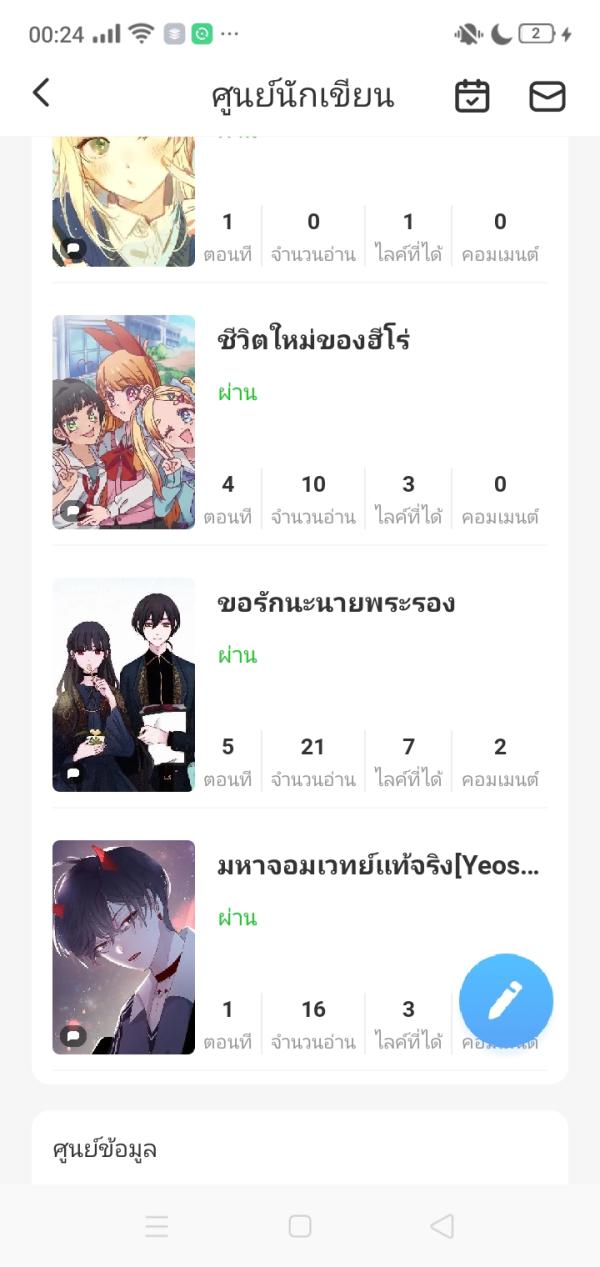Viewport: 600px width, 1267px height.
Task: Open the system recent apps view
Action: point(157,1226)
